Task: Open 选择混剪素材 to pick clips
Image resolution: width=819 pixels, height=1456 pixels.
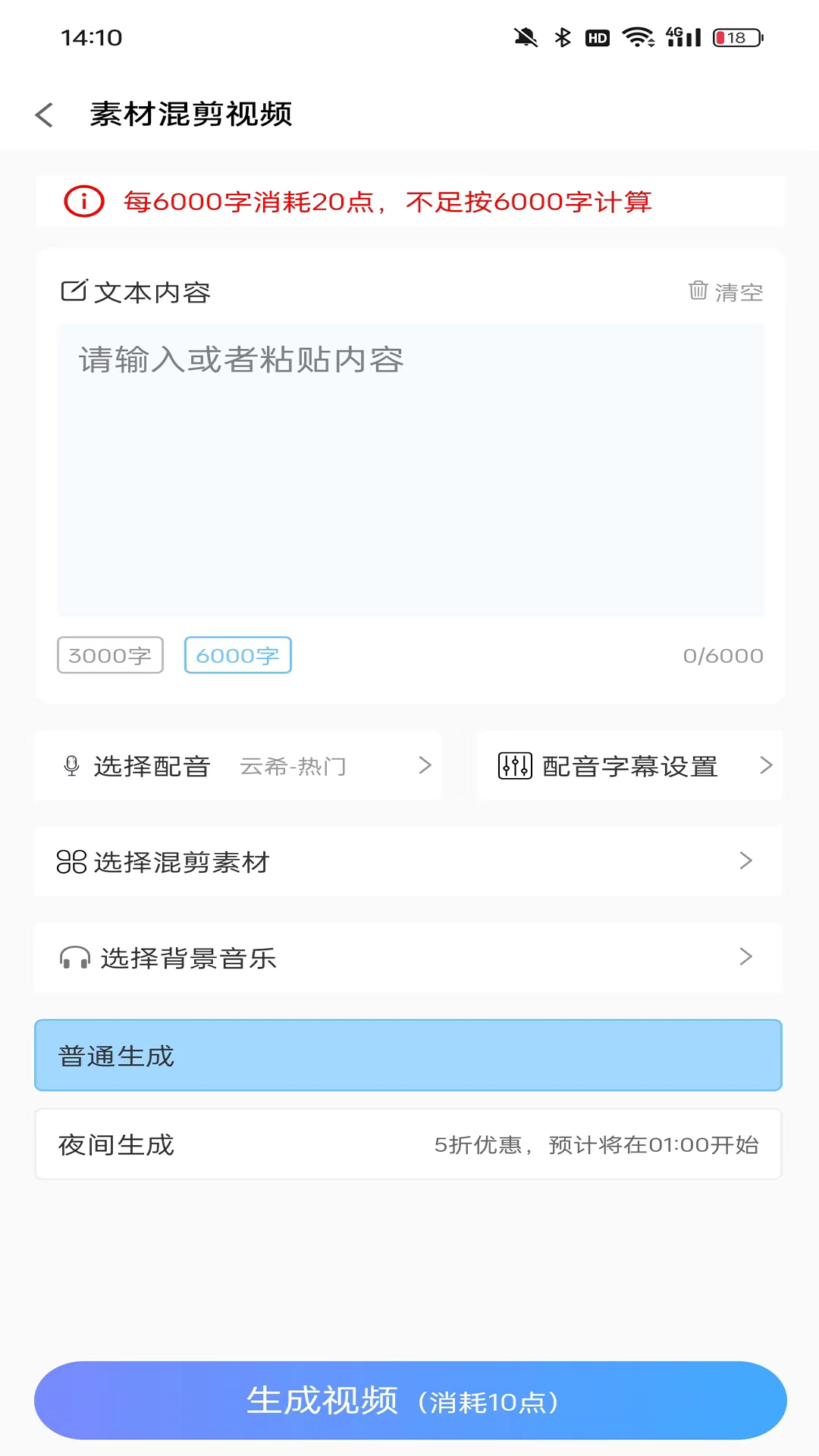Action: (408, 862)
